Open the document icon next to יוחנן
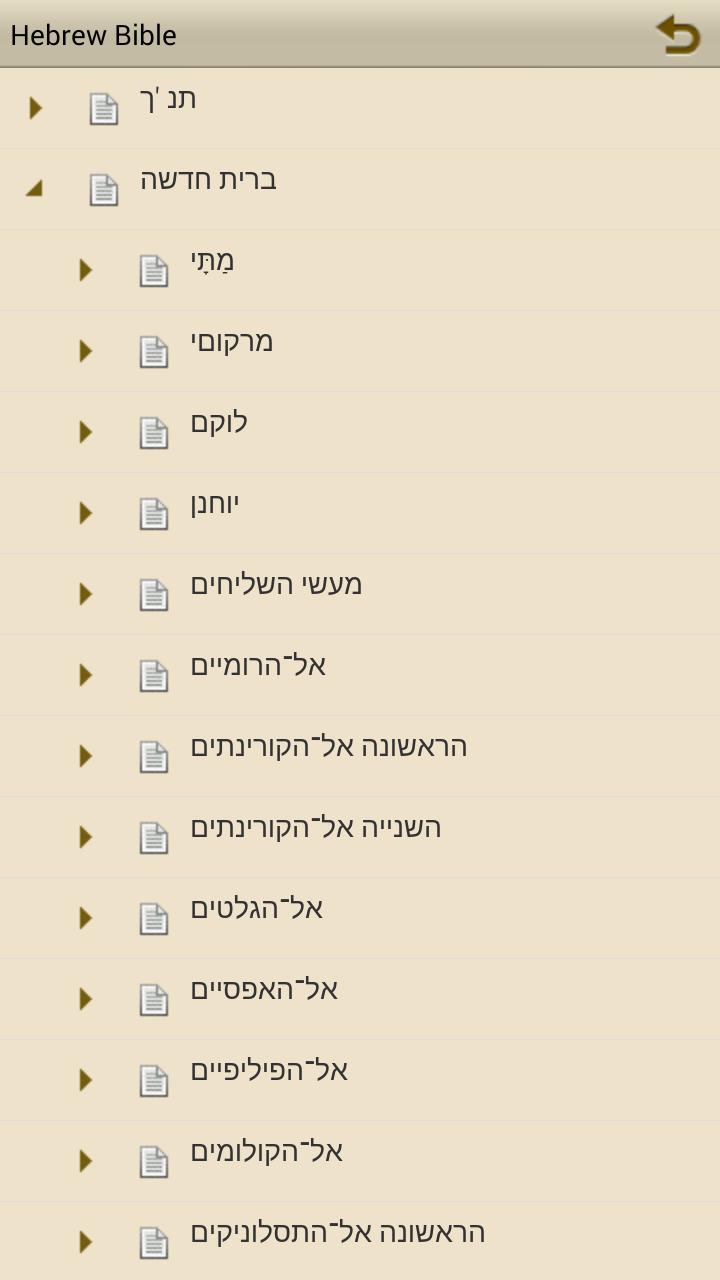Image resolution: width=720 pixels, height=1280 pixels. point(153,513)
